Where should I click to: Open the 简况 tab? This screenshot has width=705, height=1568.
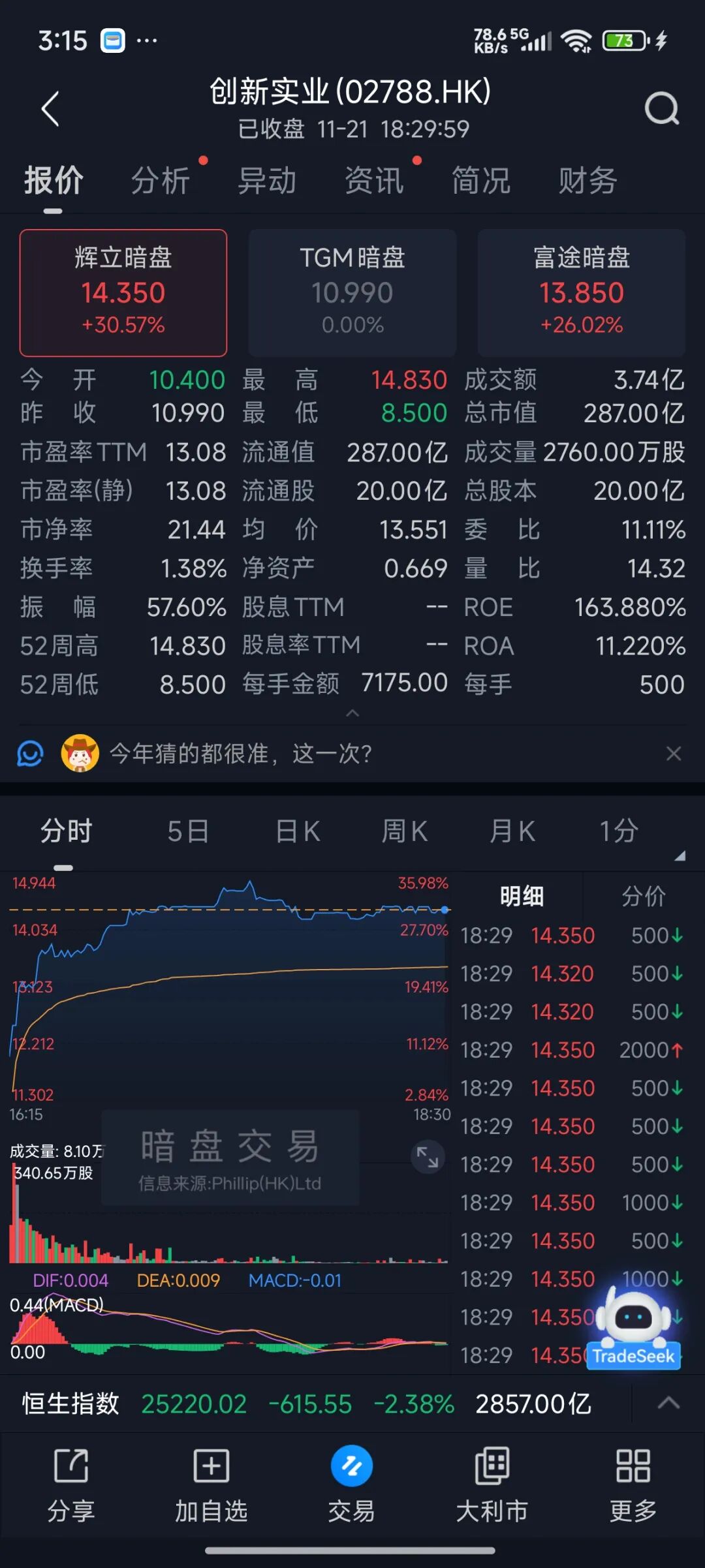point(481,181)
